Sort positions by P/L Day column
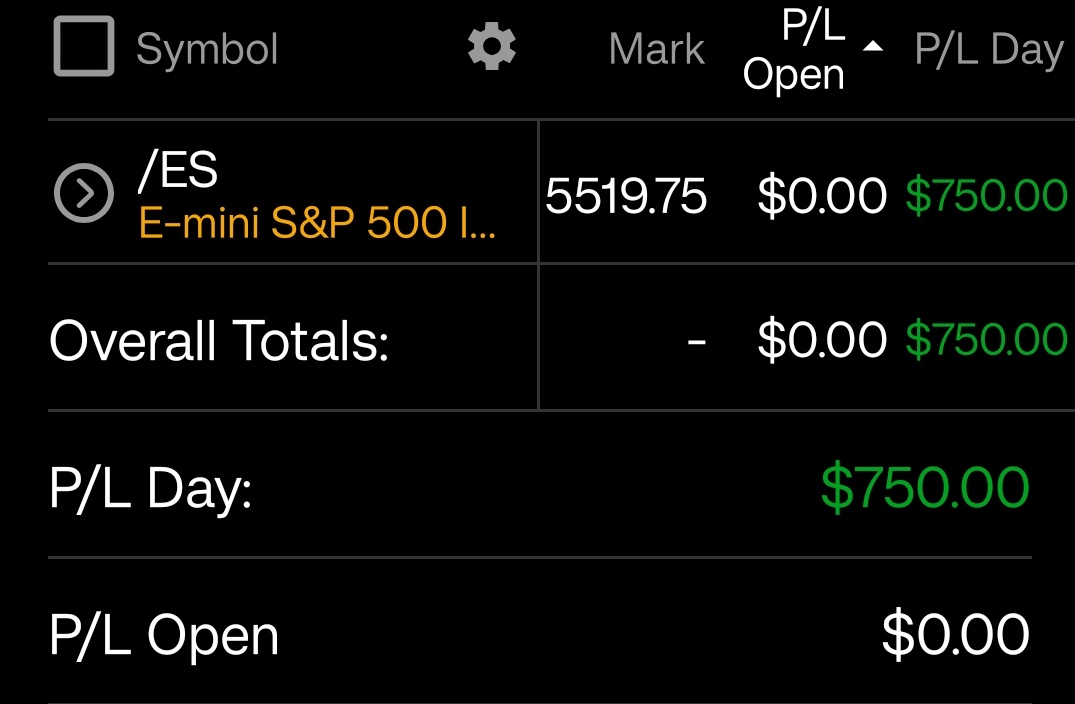Viewport: 1075px width, 704px height. pos(987,50)
